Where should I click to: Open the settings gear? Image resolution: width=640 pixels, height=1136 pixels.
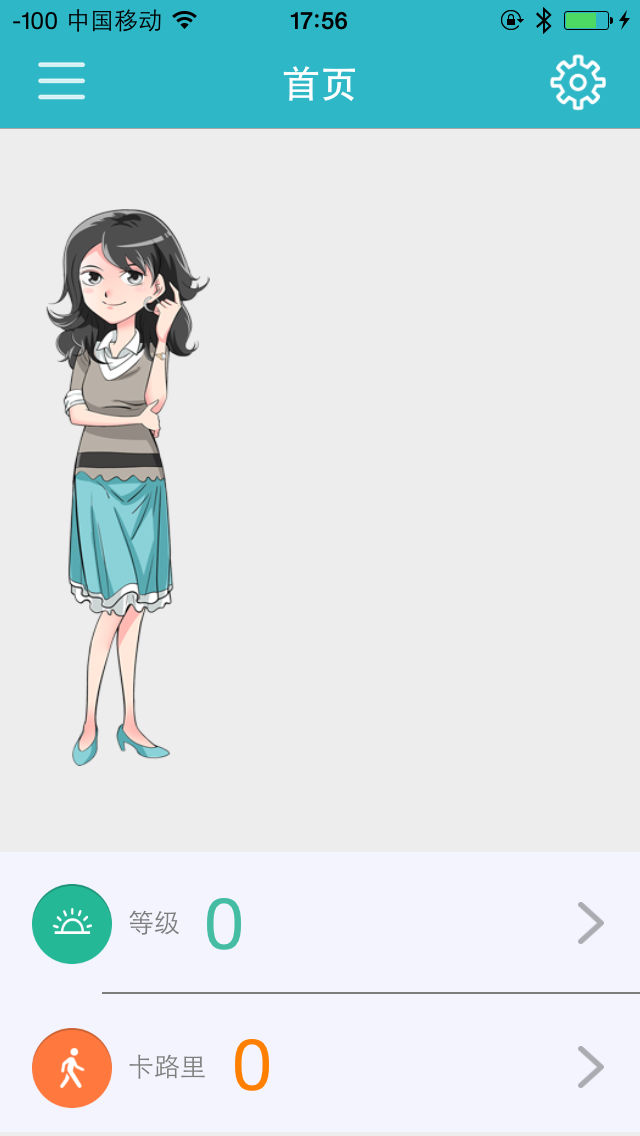click(578, 83)
